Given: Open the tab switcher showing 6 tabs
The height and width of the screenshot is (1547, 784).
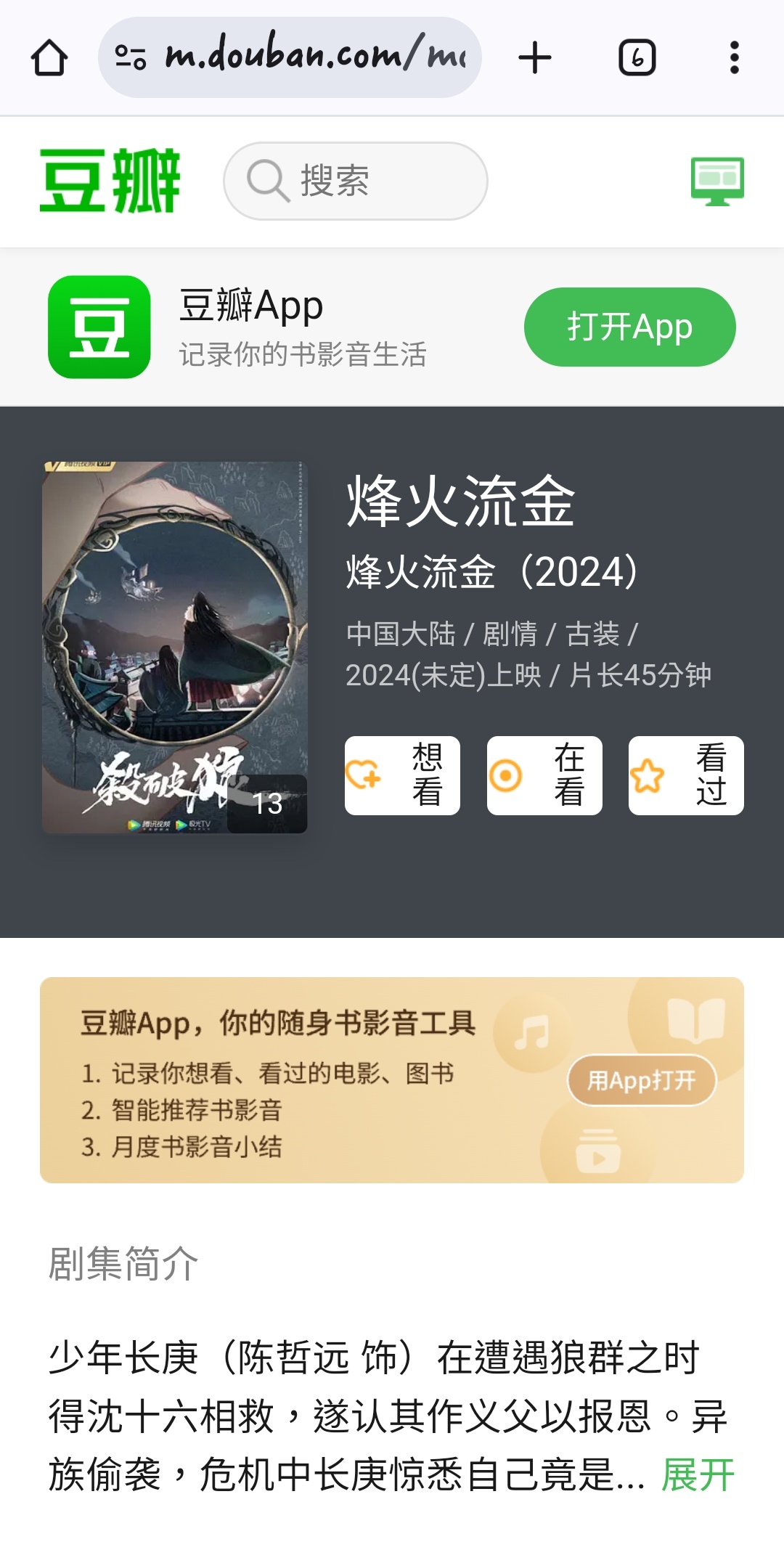Looking at the screenshot, I should tap(637, 58).
